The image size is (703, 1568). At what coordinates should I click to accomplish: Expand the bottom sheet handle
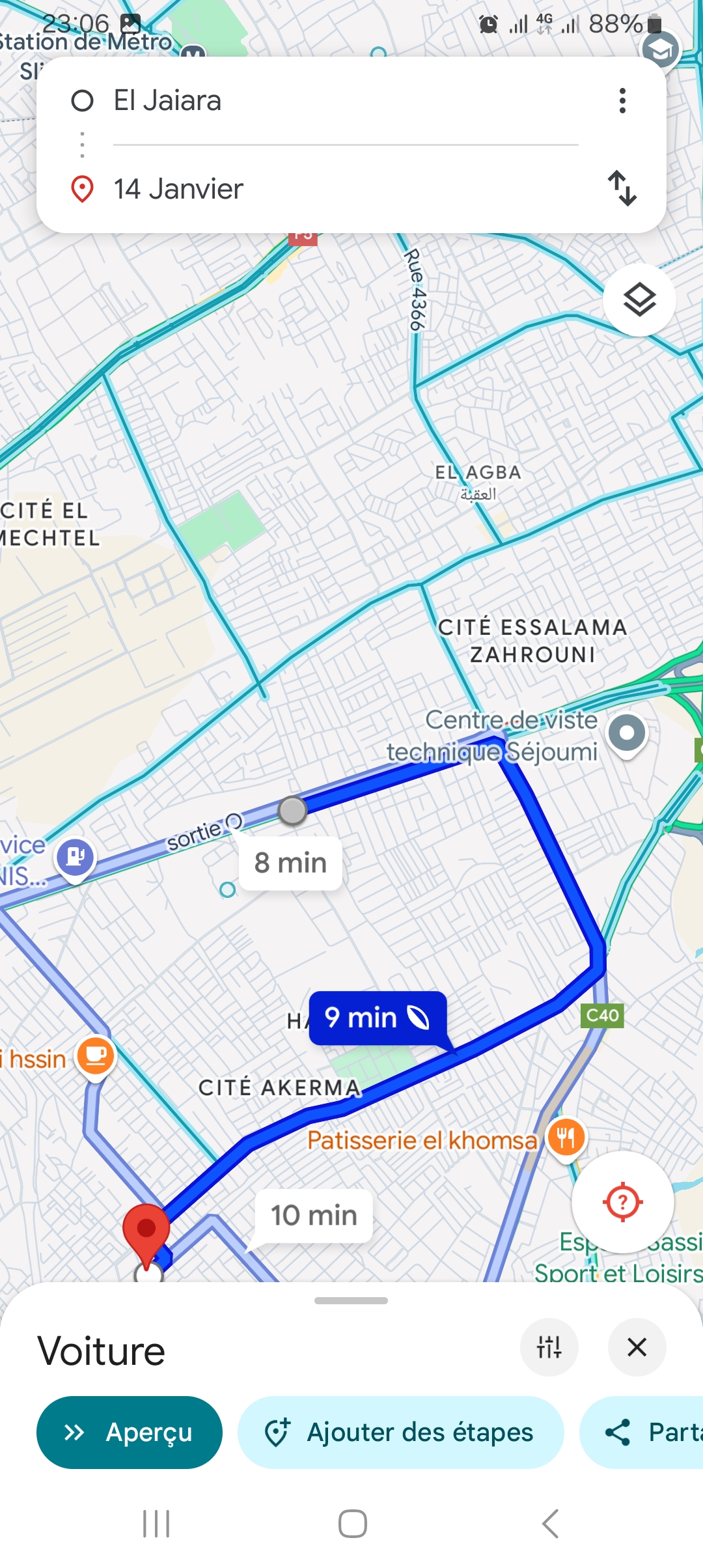351,1300
